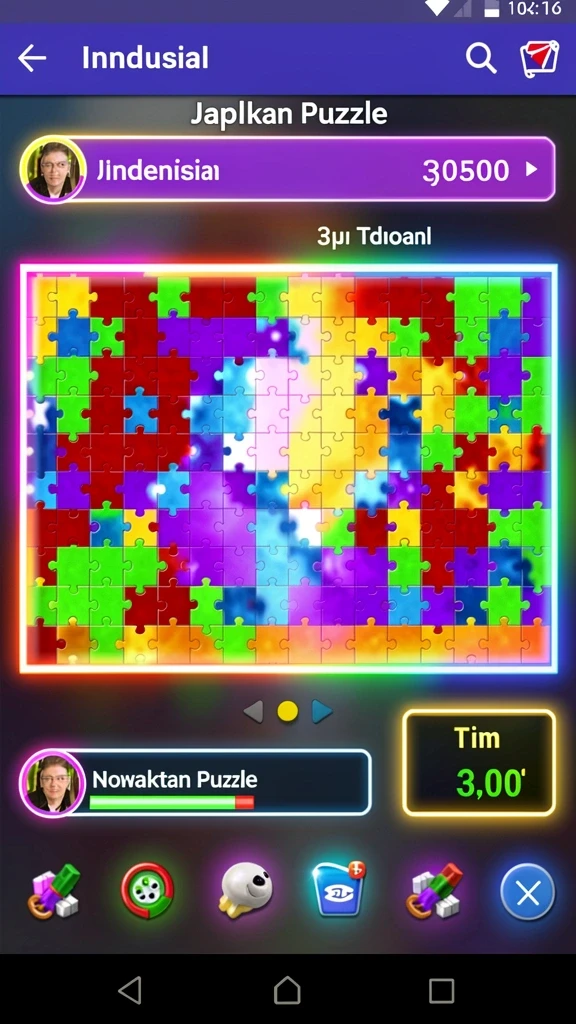The width and height of the screenshot is (576, 1024).
Task: Use the first blocks power-up icon
Action: [x=54, y=891]
